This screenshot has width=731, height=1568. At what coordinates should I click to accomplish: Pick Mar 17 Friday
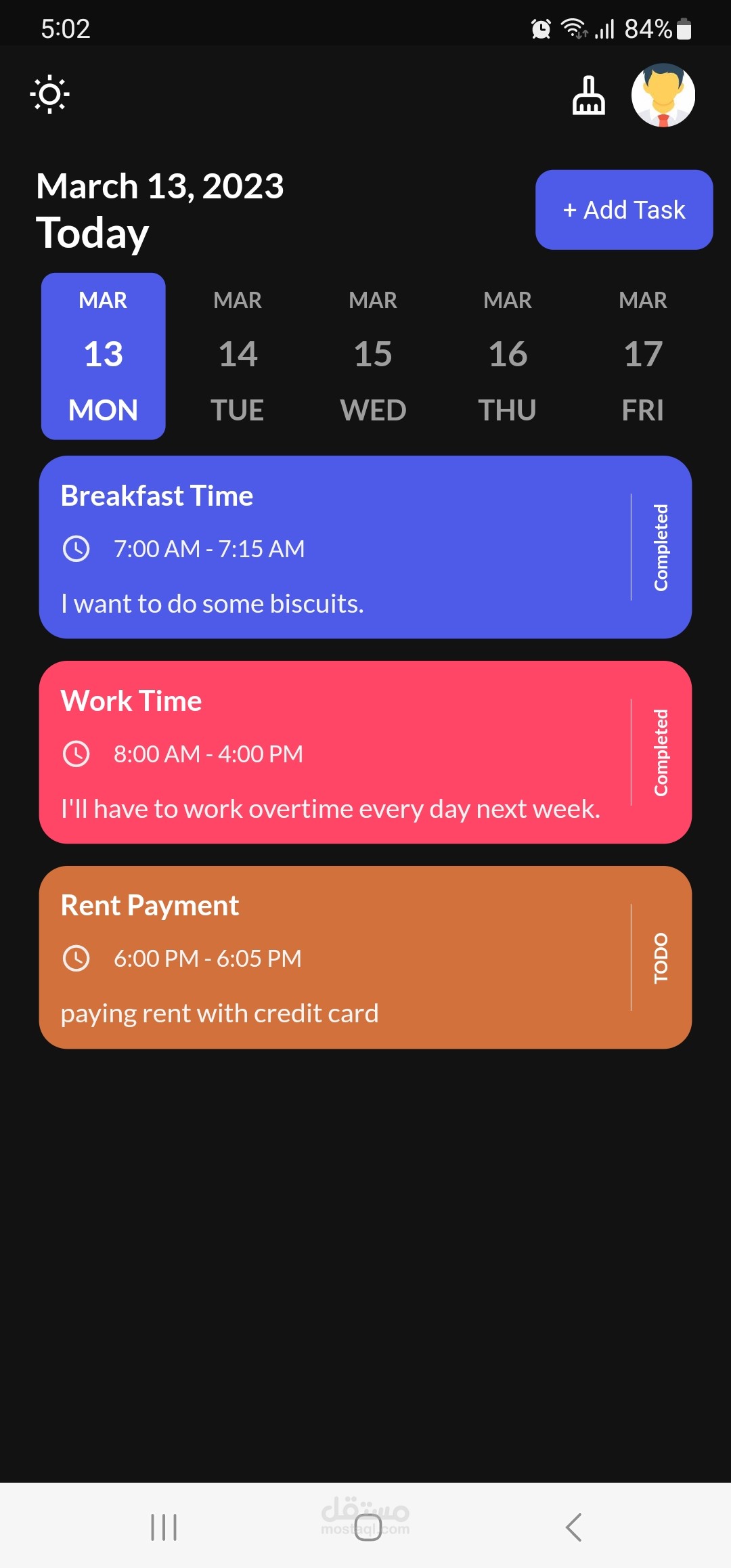(642, 355)
